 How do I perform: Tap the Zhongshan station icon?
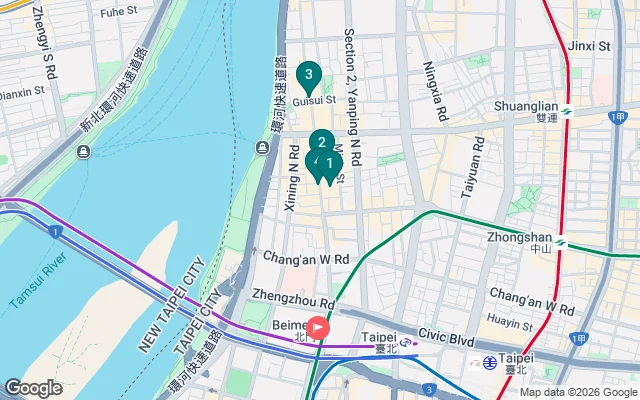click(562, 242)
